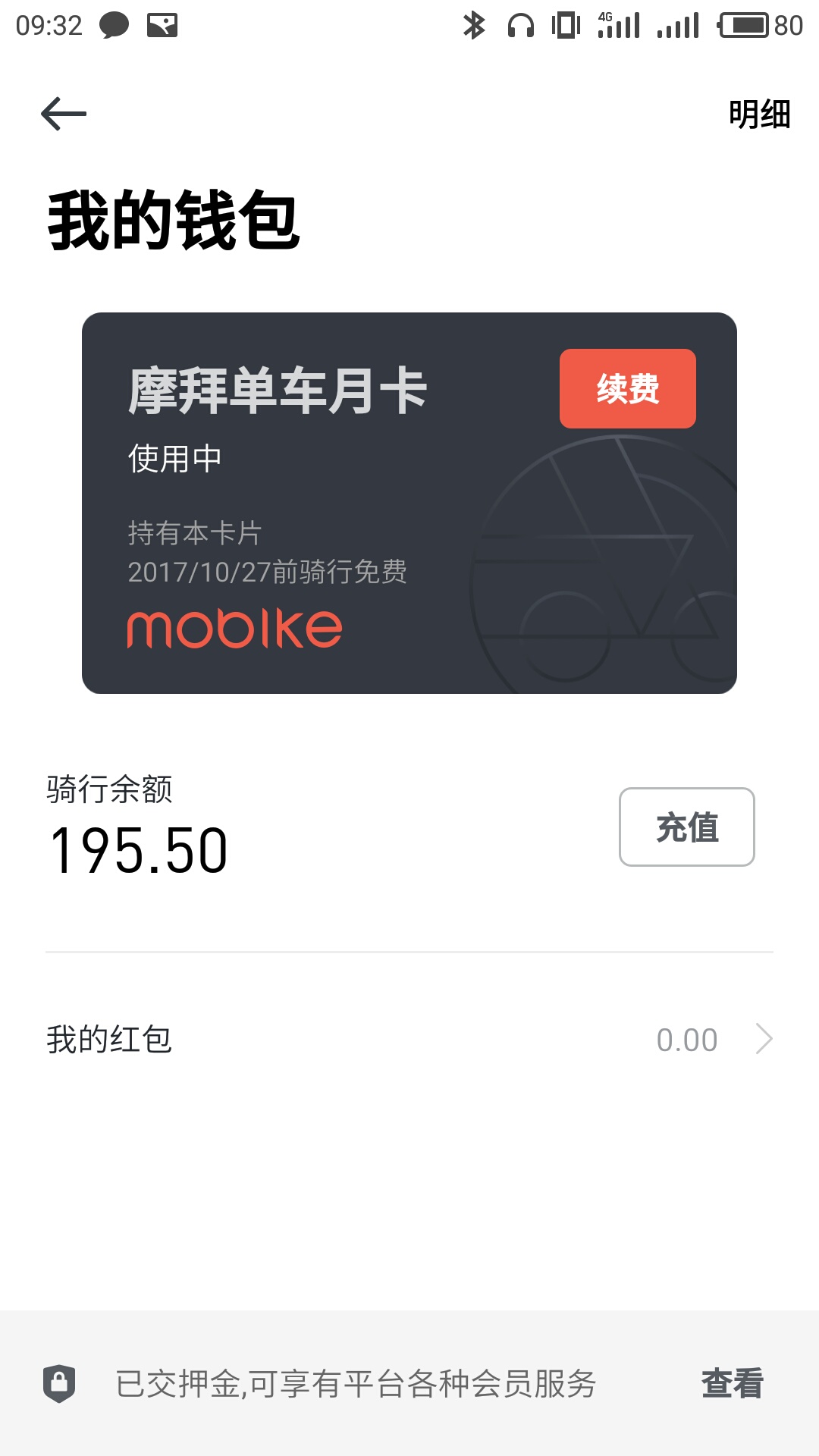Tap 充值 to top up balance
The image size is (819, 1456).
pyautogui.click(x=687, y=827)
